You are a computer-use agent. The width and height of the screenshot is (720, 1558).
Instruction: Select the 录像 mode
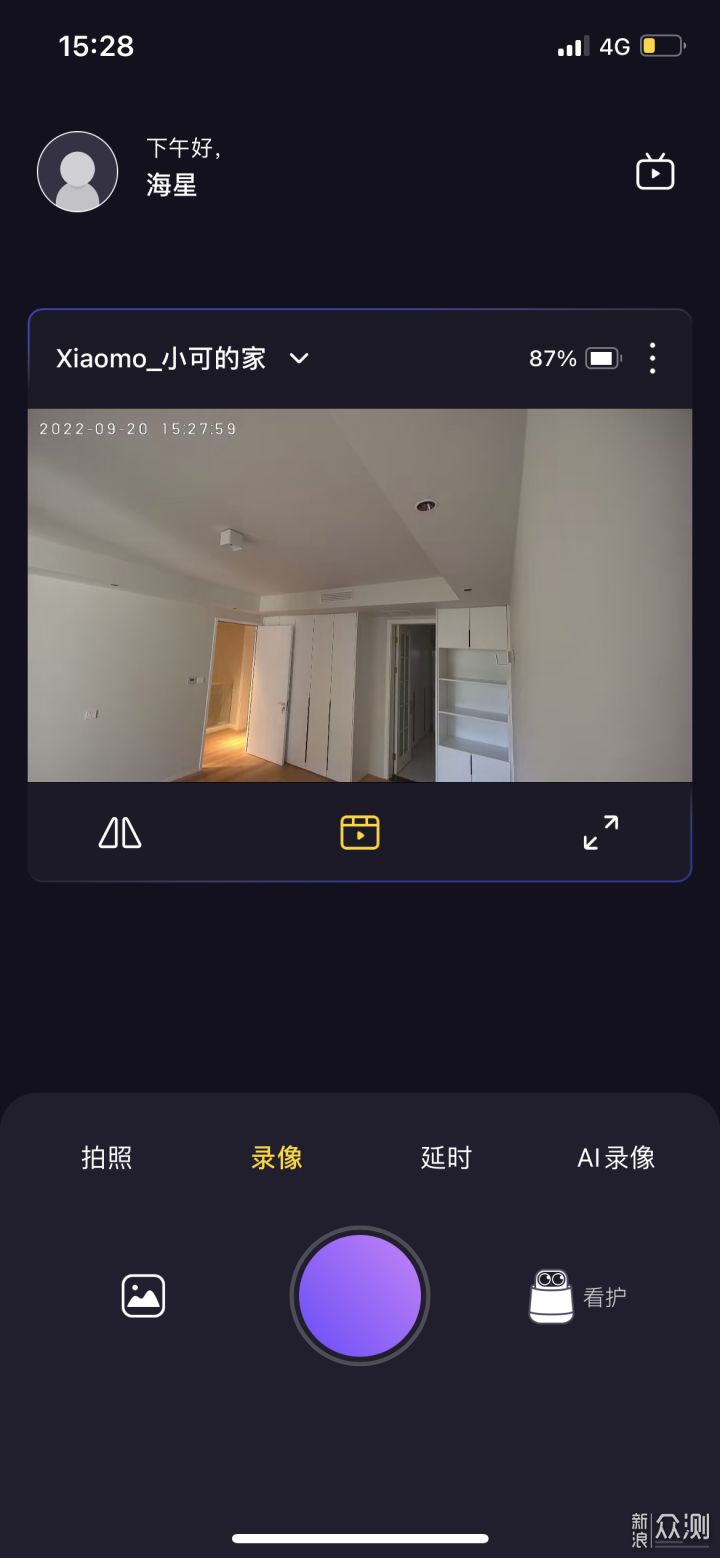pyautogui.click(x=277, y=1158)
